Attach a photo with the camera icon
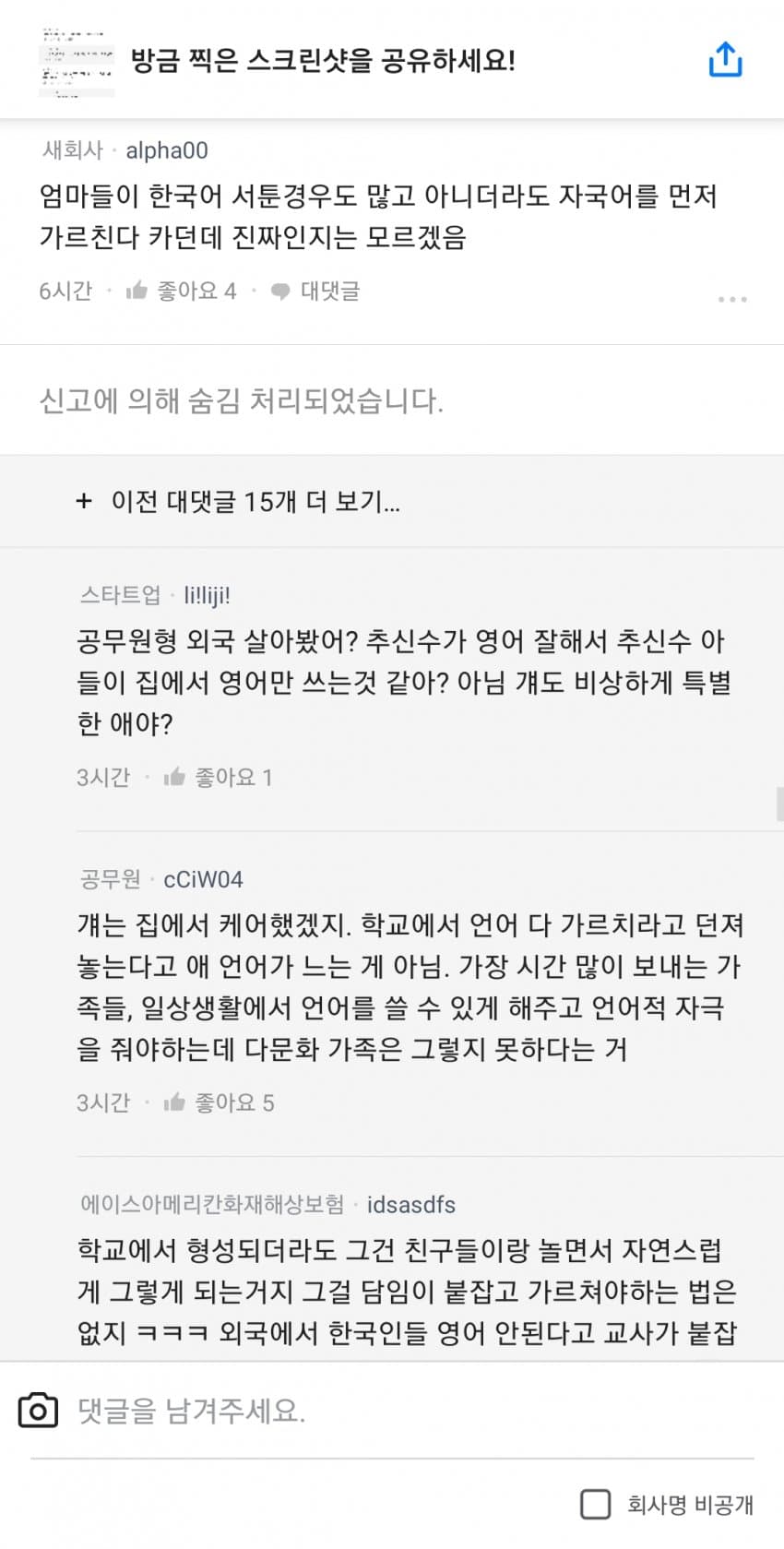Screen dimensions: 784x1549 38,1411
